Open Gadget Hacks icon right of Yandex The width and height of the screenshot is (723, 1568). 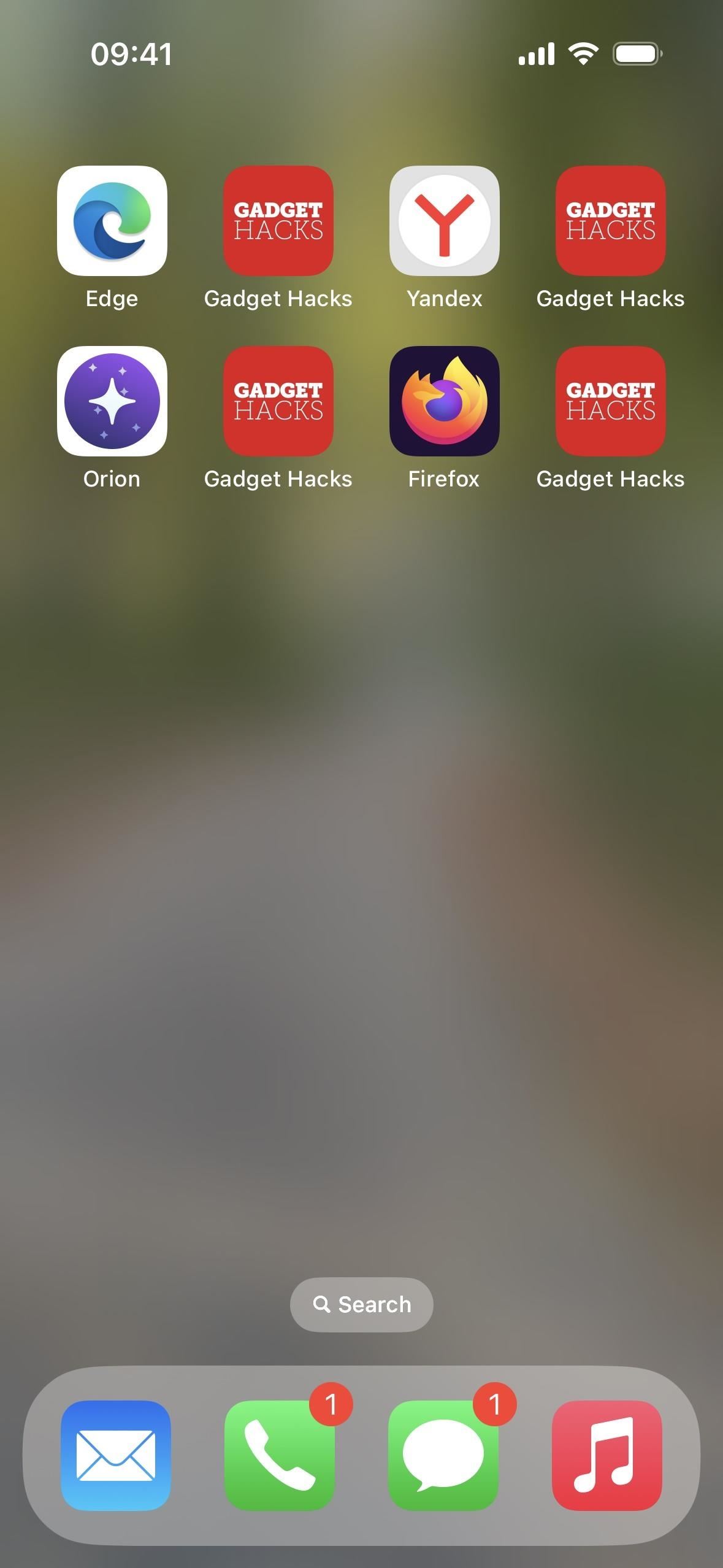[x=610, y=221]
